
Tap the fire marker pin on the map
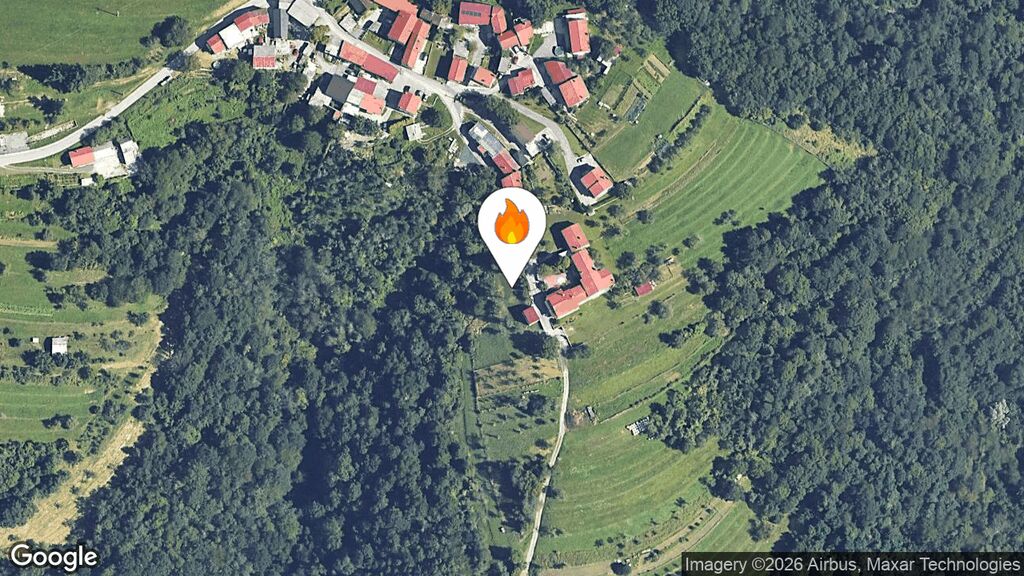[511, 225]
